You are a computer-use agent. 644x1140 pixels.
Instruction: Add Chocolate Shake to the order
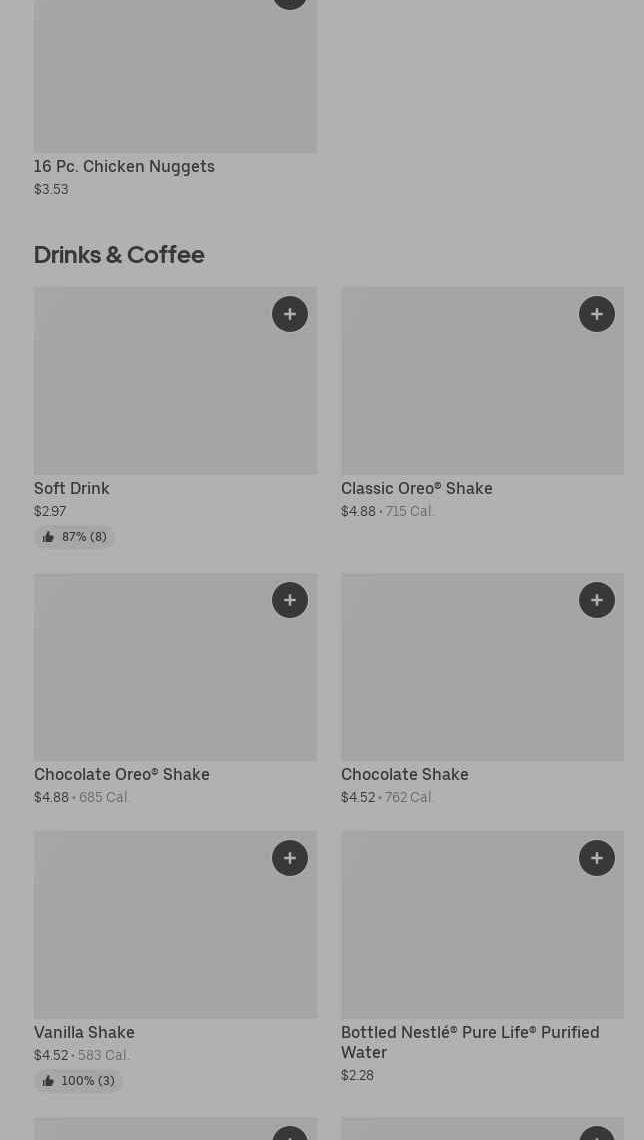point(597,600)
